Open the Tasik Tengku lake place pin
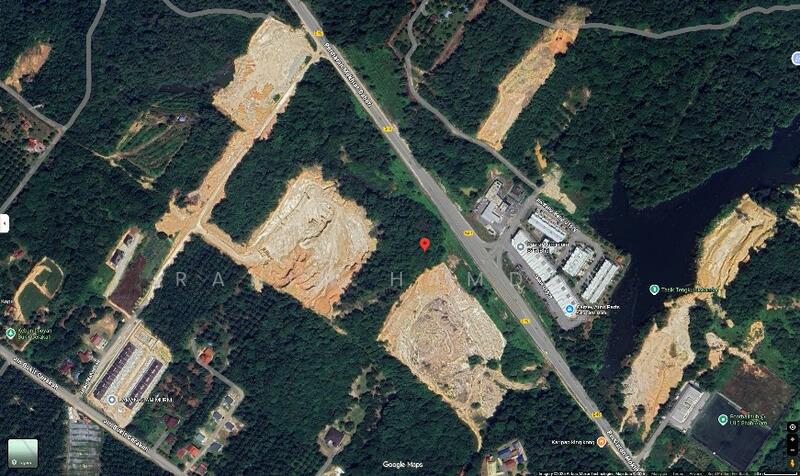The image size is (800, 476). 652,290
